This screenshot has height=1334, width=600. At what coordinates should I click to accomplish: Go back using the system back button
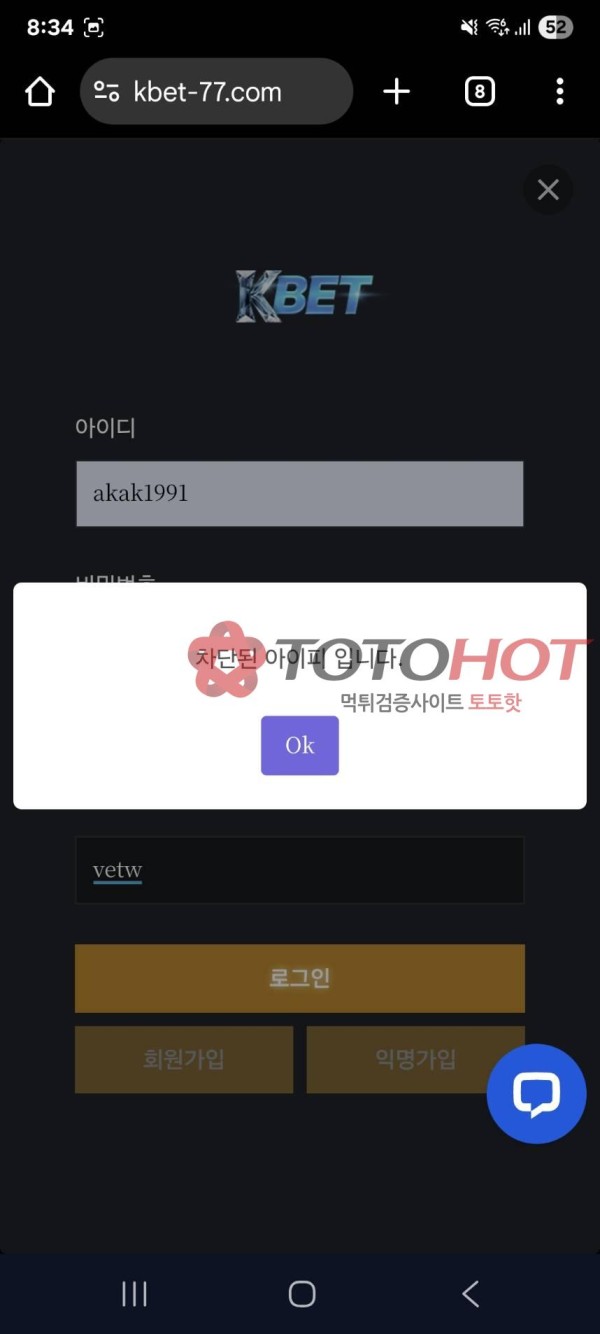[470, 1294]
